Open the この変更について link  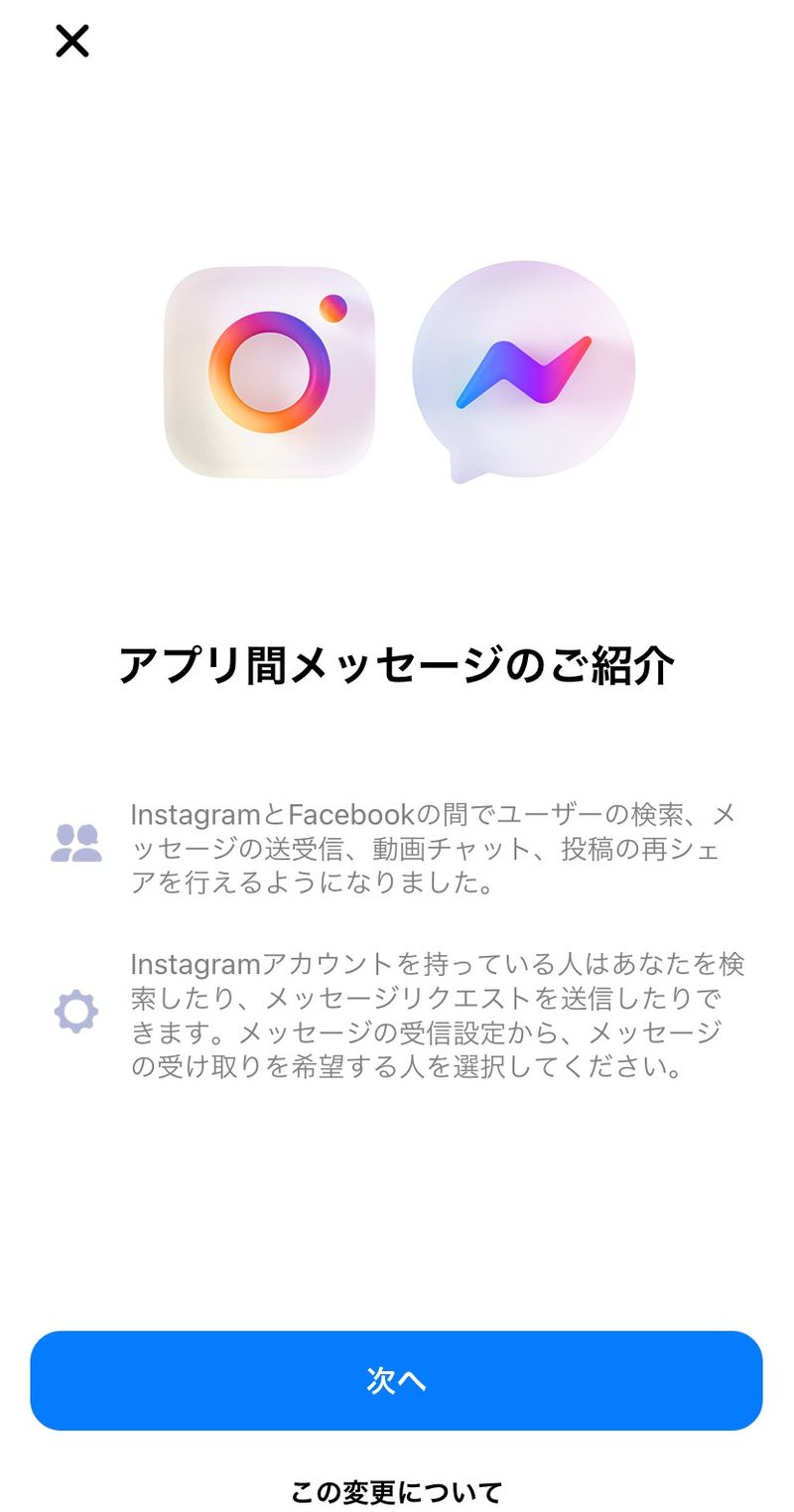[396, 1491]
